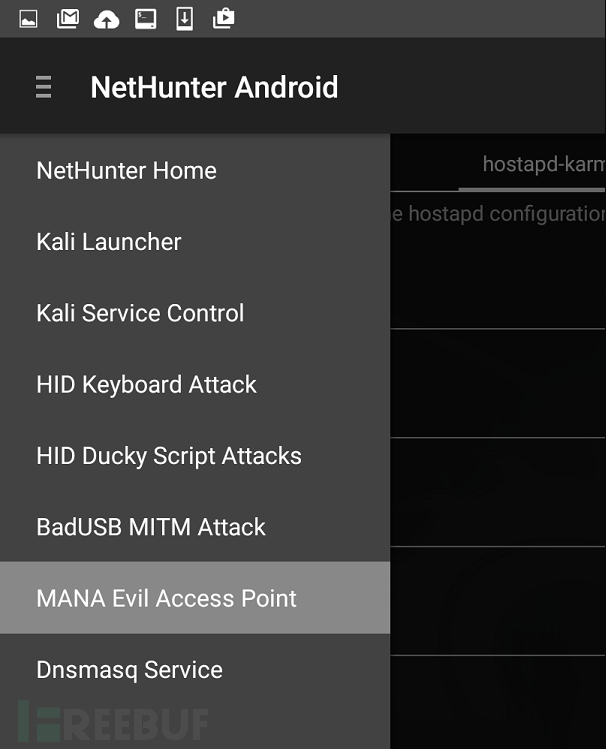Open Dnsmasq Service
The height and width of the screenshot is (749, 606).
129,670
